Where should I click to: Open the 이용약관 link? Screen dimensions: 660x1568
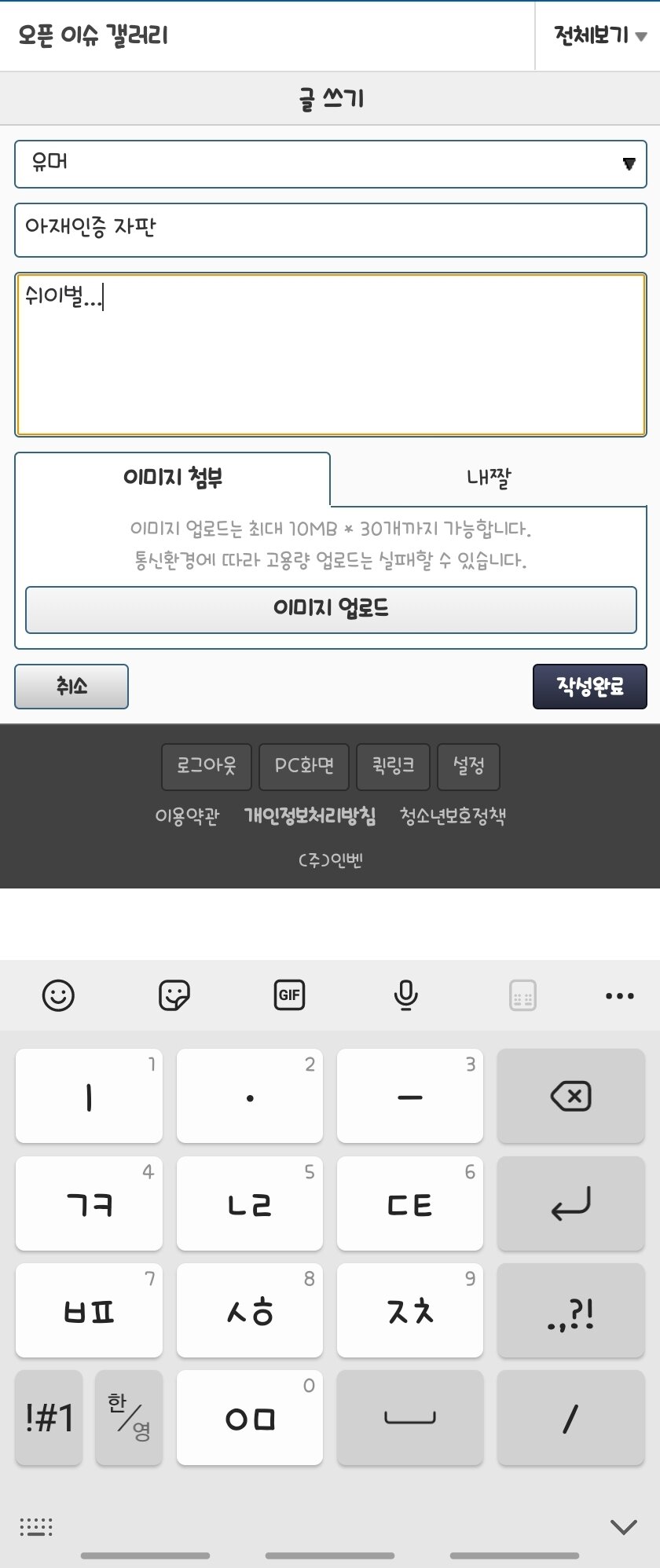187,816
